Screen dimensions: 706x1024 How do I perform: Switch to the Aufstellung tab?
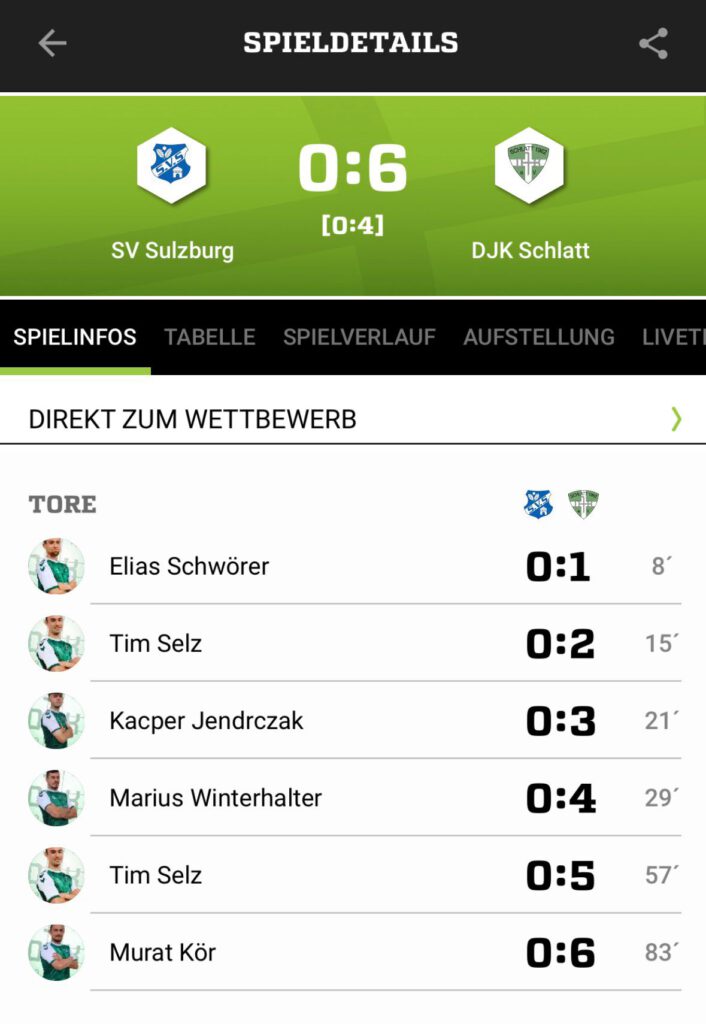click(x=539, y=337)
